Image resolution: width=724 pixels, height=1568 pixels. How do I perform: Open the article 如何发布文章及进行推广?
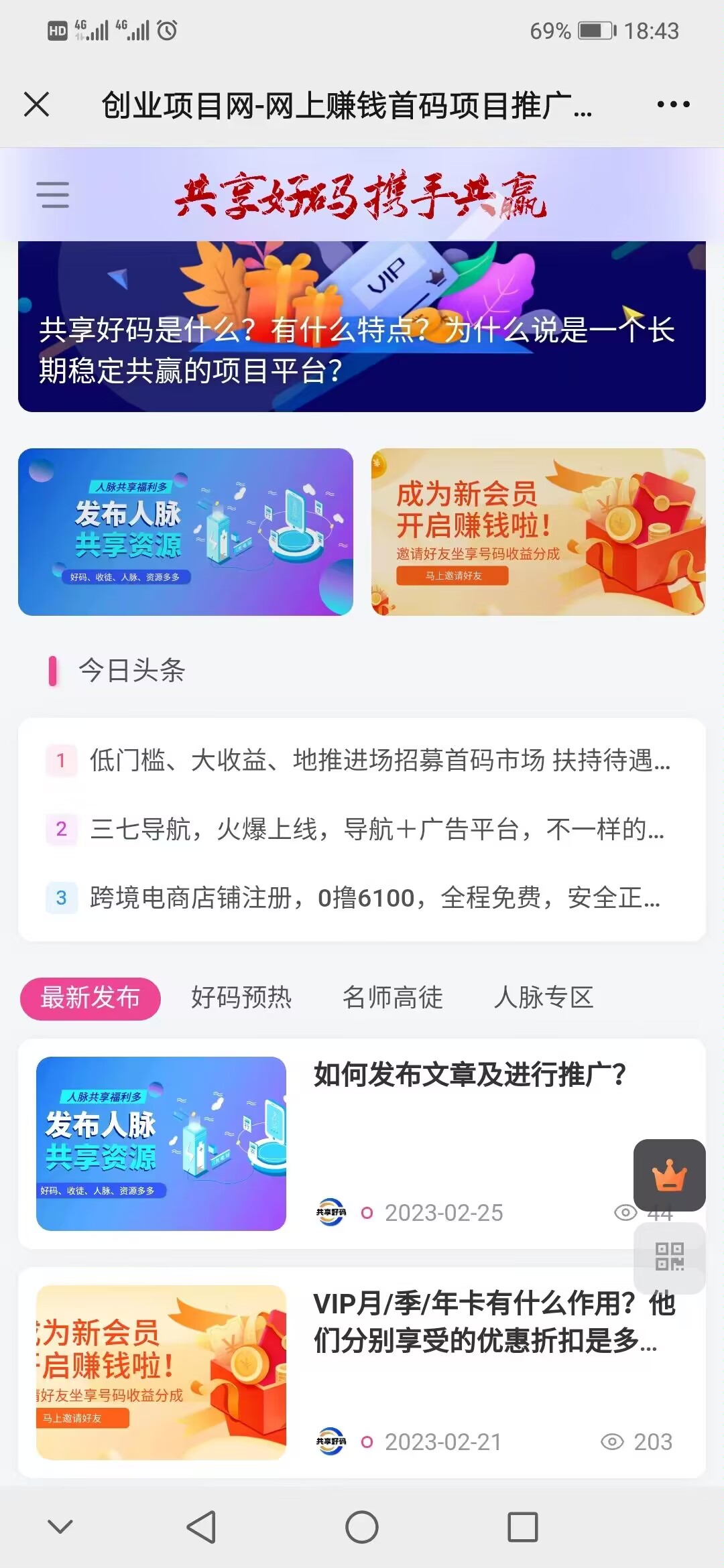coord(469,1075)
